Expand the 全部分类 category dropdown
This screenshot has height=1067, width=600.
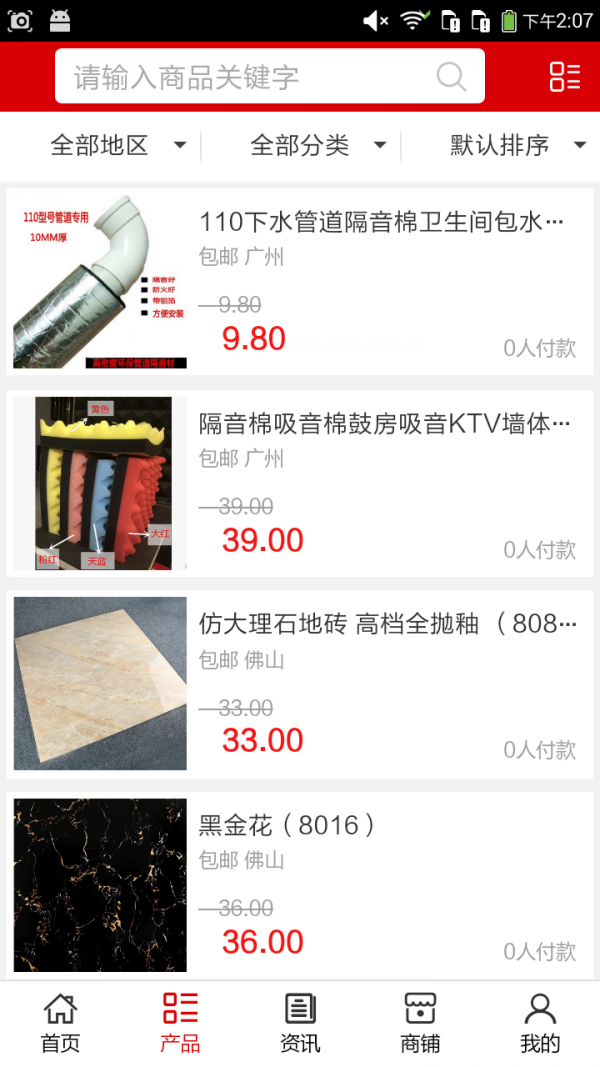coord(318,146)
